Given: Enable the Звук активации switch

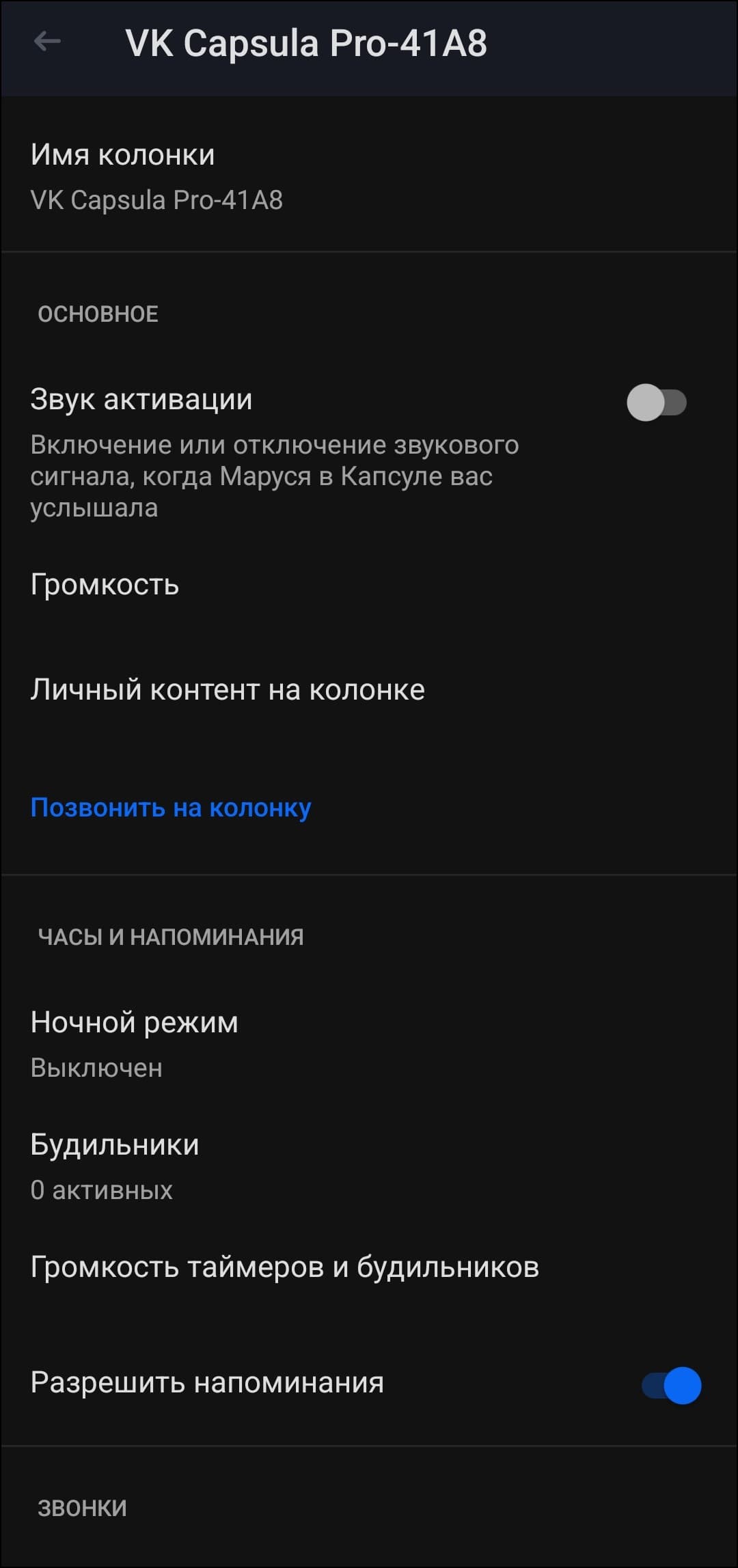Looking at the screenshot, I should click(656, 402).
